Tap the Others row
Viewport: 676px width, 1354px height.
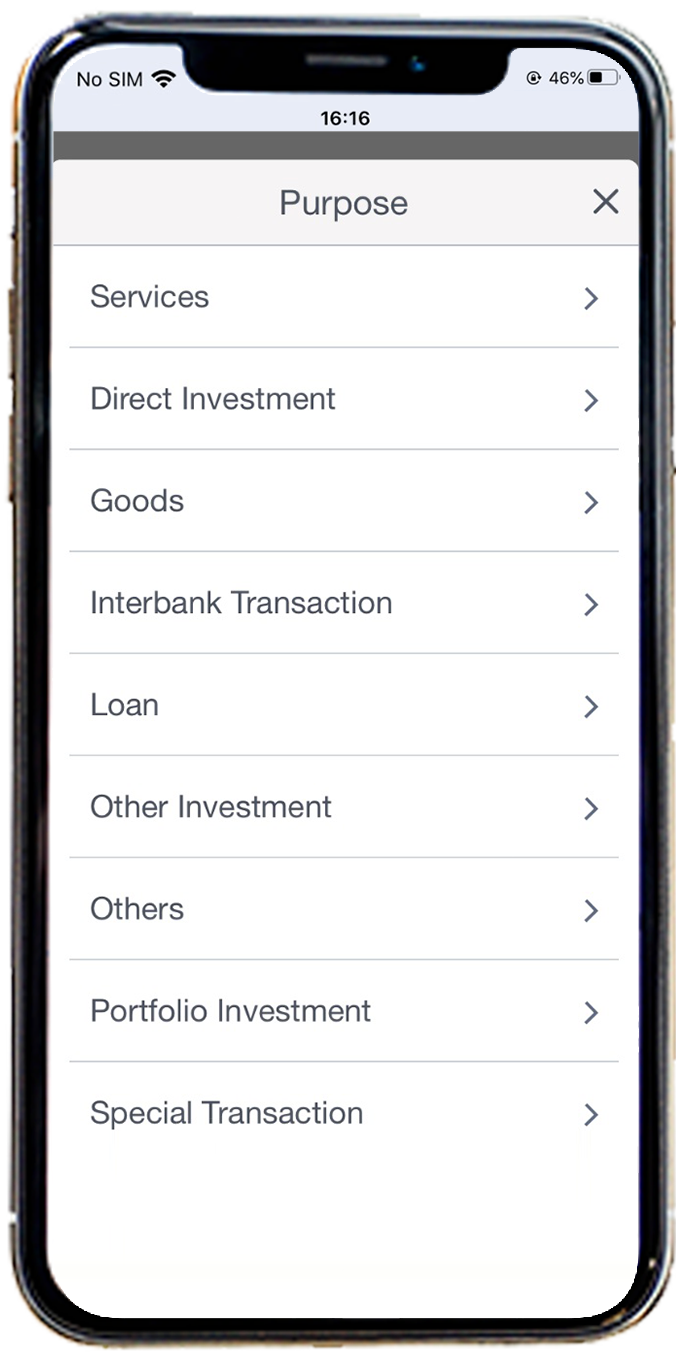(x=344, y=909)
